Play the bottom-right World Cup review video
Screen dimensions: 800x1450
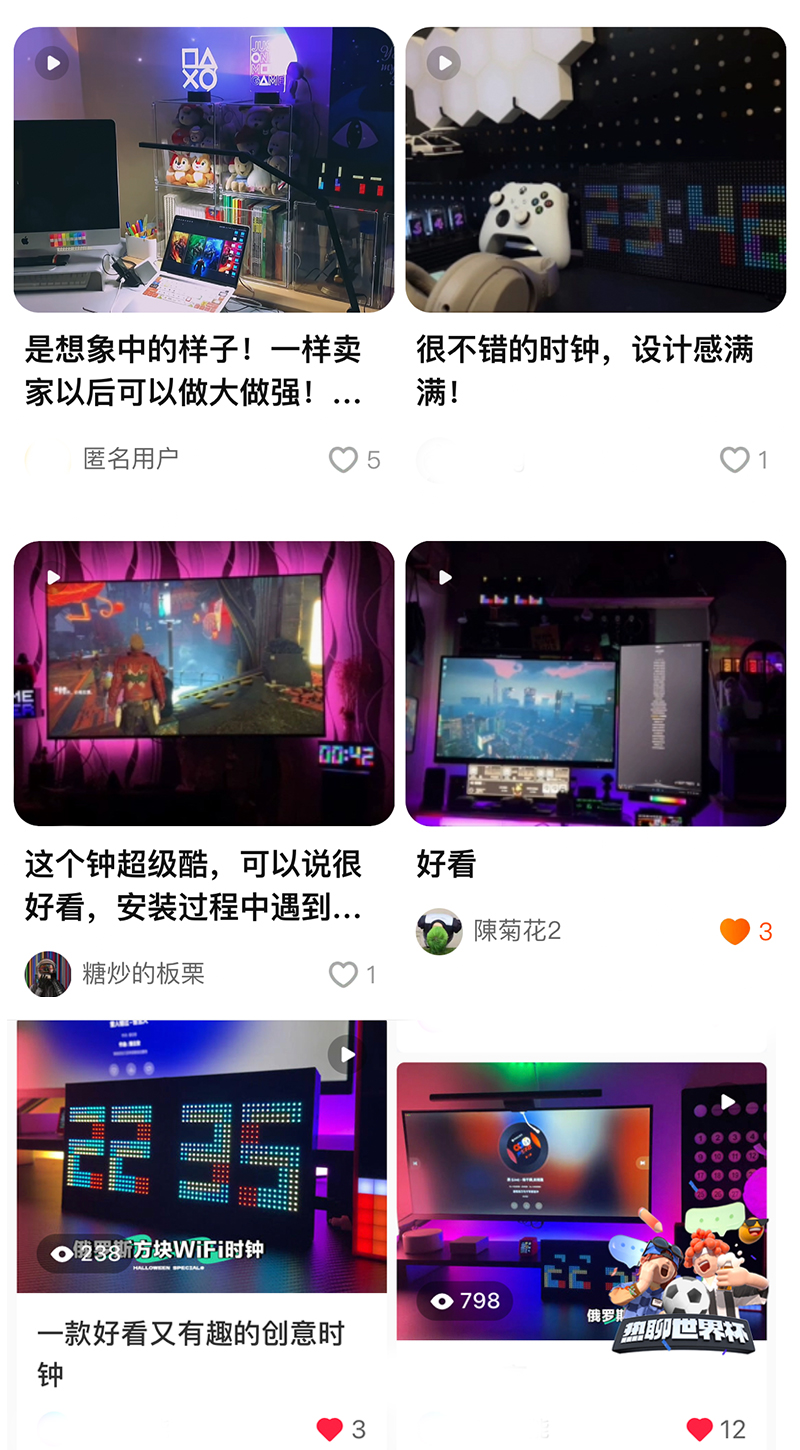726,1101
